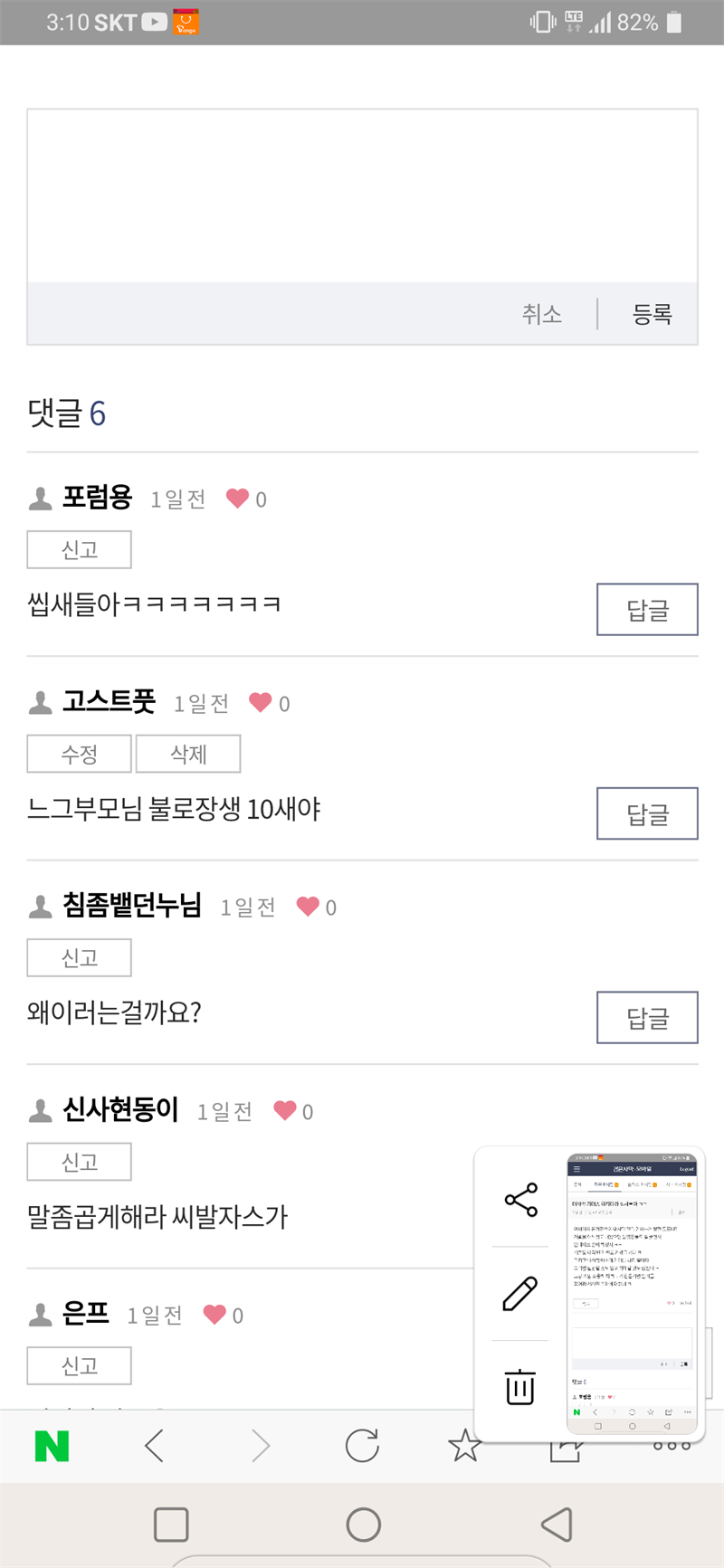Screen dimensions: 724x1568
Task: Tap the comment text box
Action: [362, 196]
